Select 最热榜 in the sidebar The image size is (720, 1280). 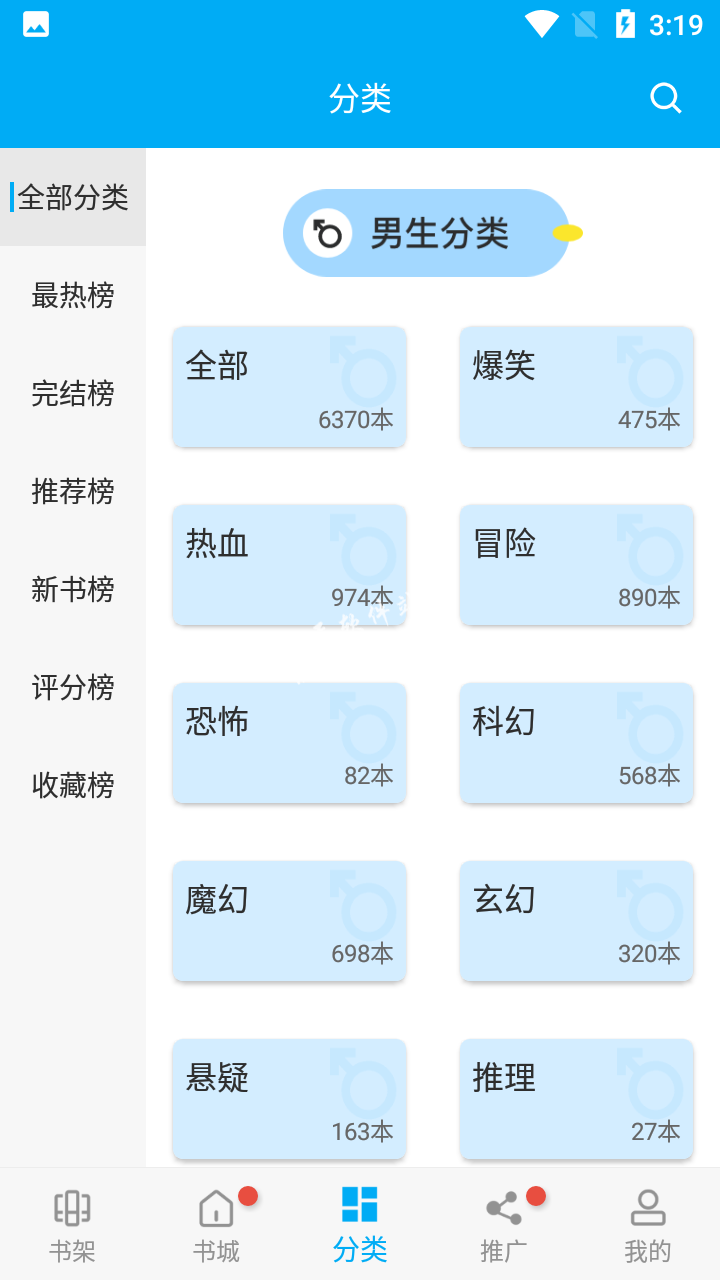tap(73, 295)
